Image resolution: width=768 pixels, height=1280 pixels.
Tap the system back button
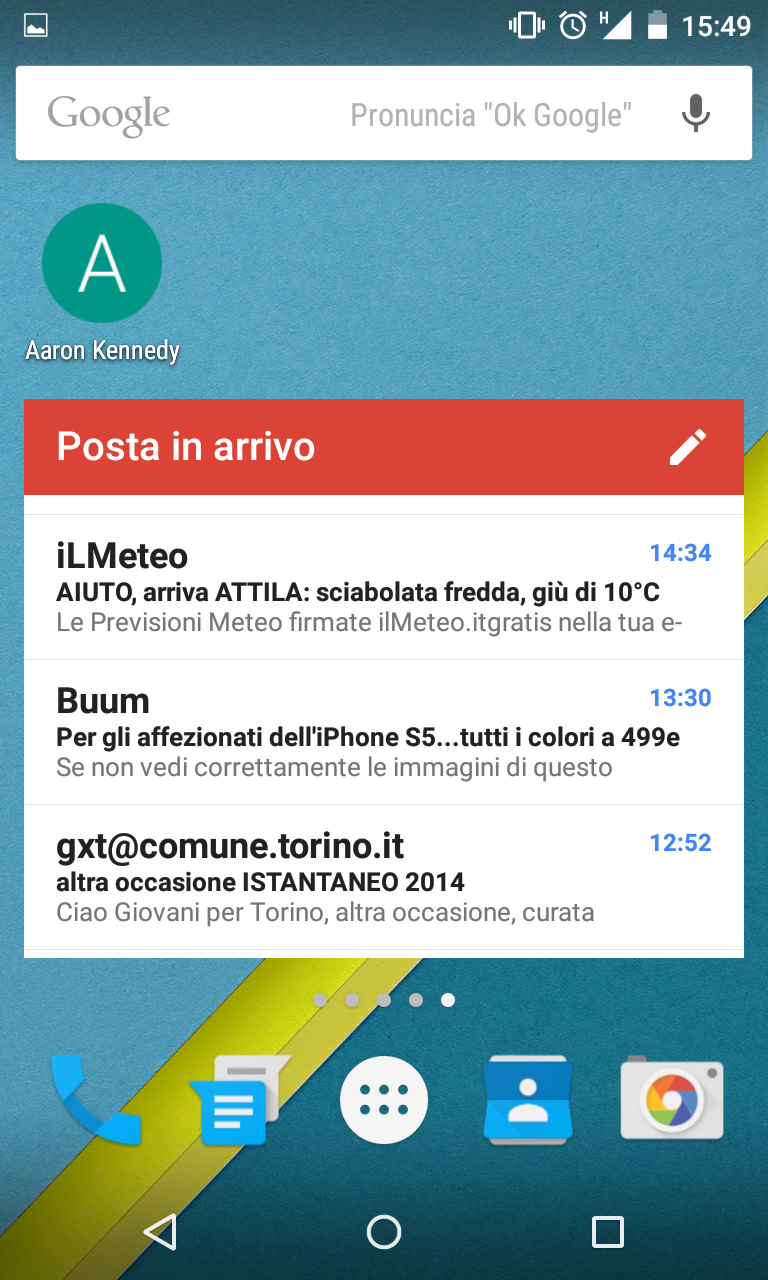coord(160,1232)
